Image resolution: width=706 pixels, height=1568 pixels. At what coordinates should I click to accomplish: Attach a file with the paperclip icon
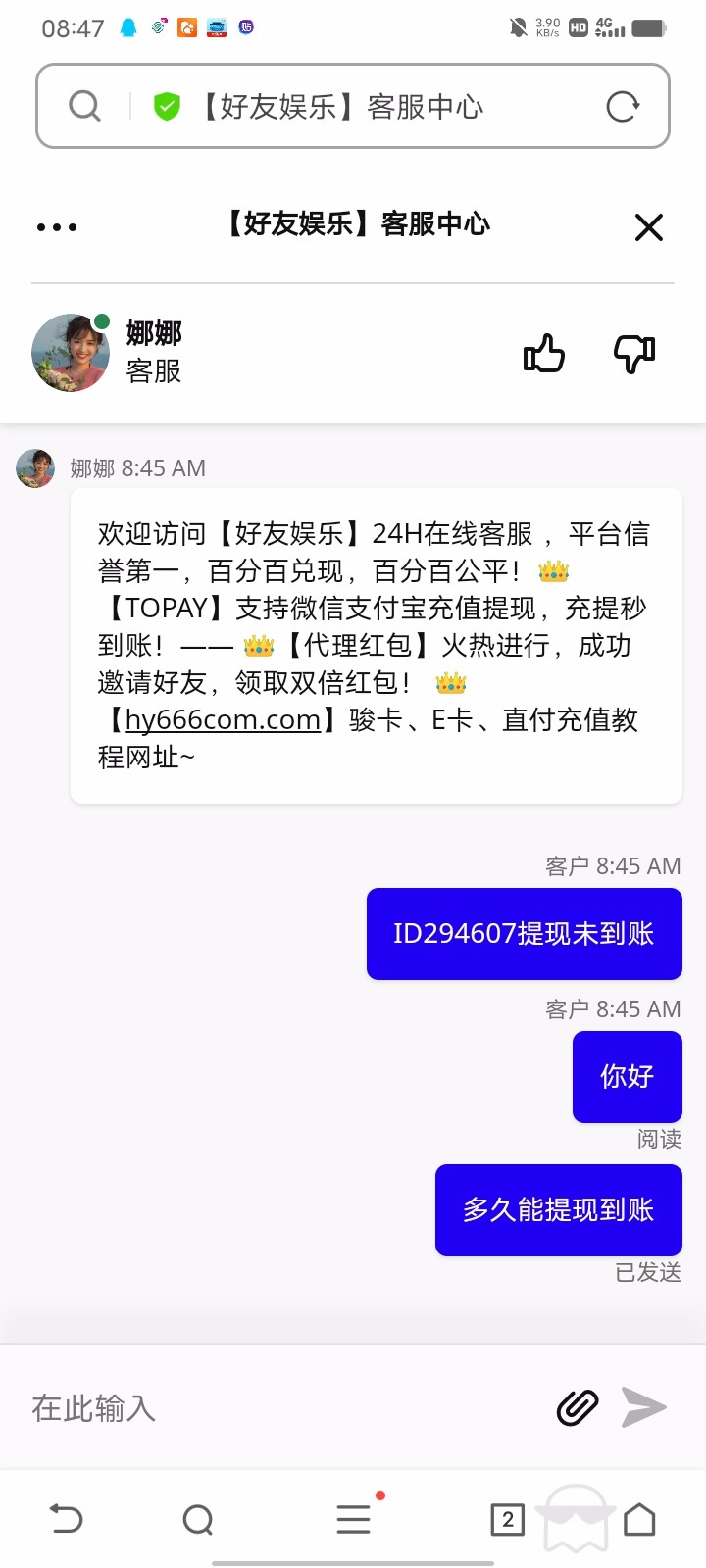coord(578,1408)
